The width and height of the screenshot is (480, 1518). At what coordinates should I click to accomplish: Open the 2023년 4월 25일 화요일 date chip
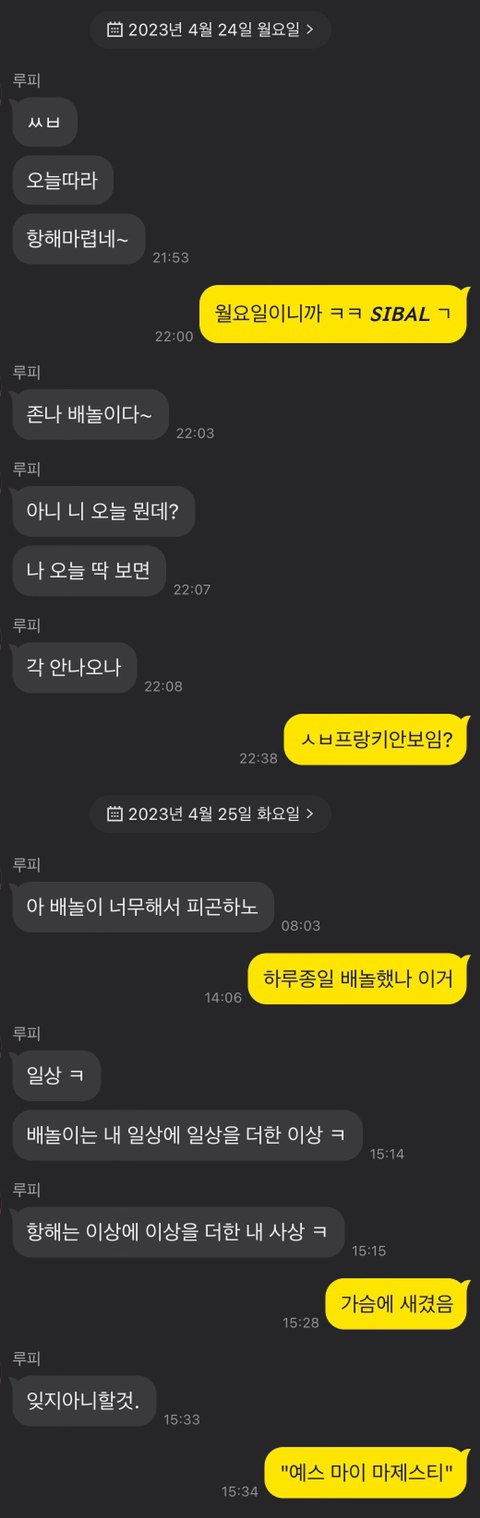pyautogui.click(x=210, y=814)
